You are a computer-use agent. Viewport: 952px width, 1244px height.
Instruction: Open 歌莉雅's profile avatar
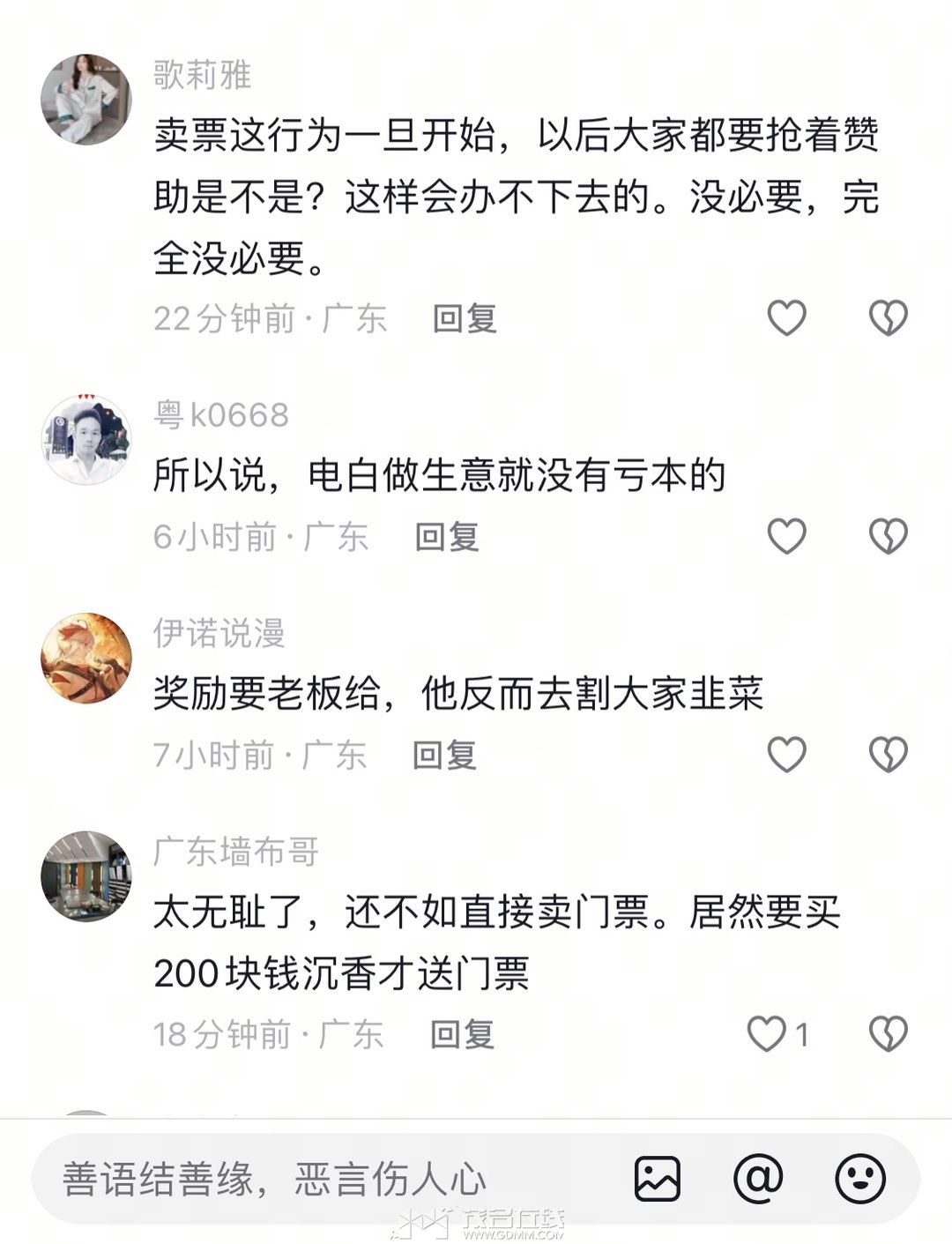[86, 99]
